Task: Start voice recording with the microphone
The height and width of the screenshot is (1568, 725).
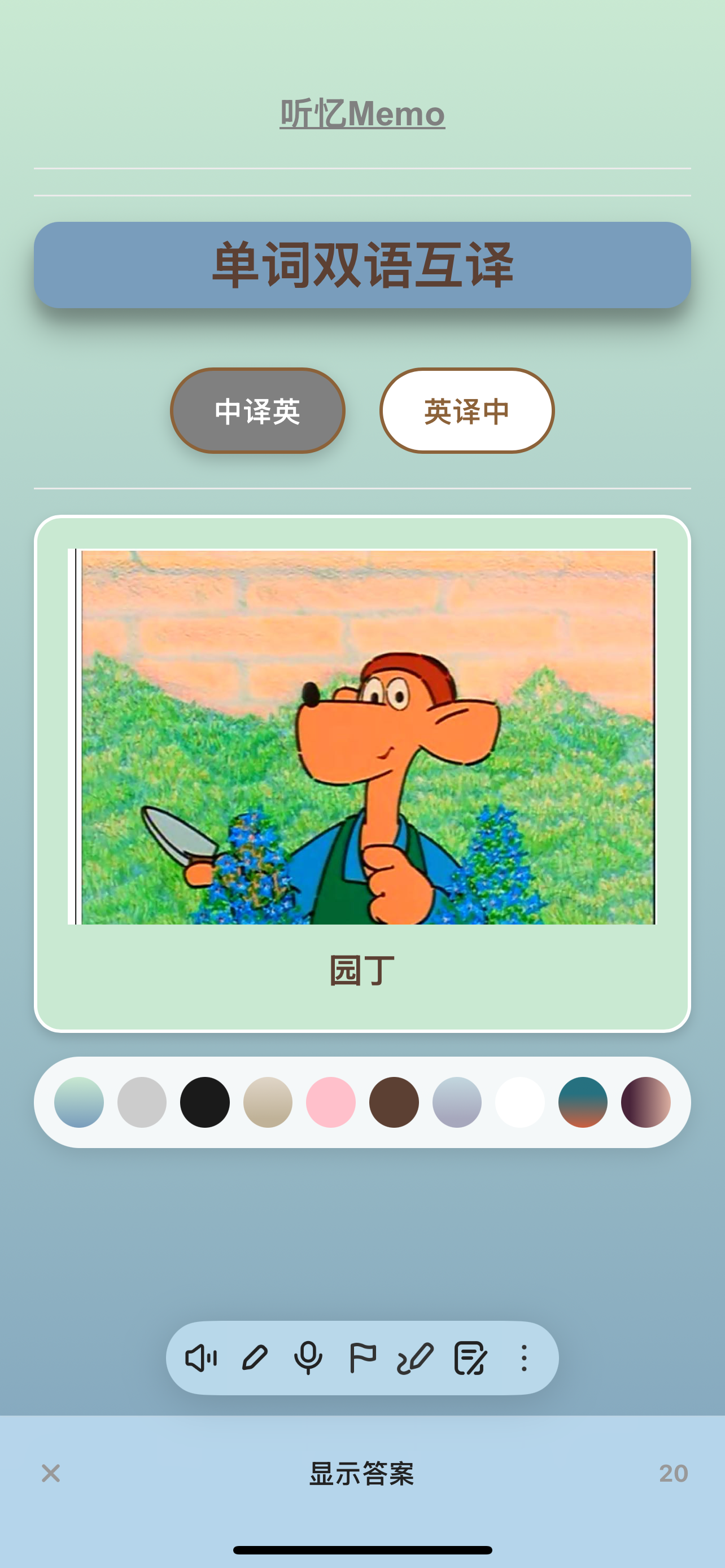Action: (308, 1358)
